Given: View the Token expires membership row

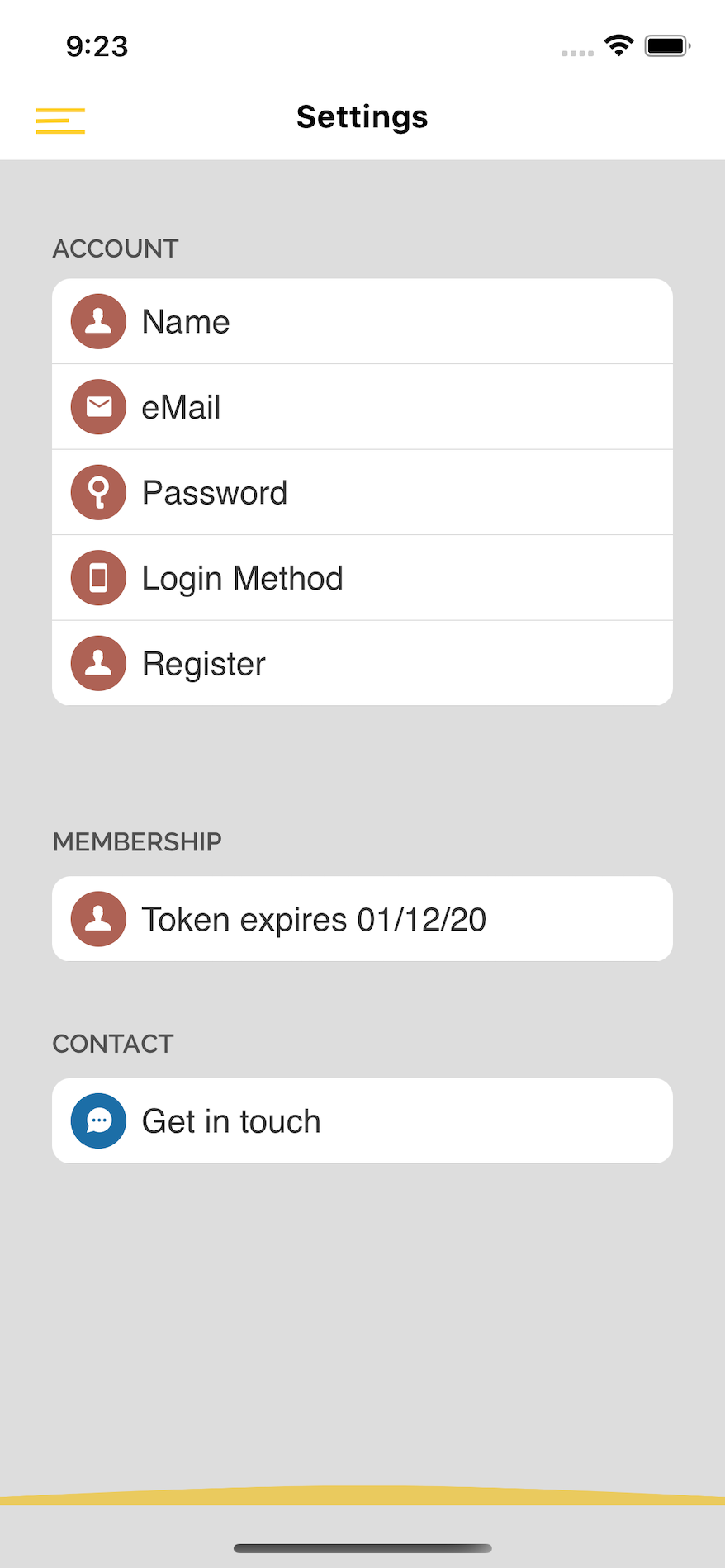Looking at the screenshot, I should click(x=362, y=919).
